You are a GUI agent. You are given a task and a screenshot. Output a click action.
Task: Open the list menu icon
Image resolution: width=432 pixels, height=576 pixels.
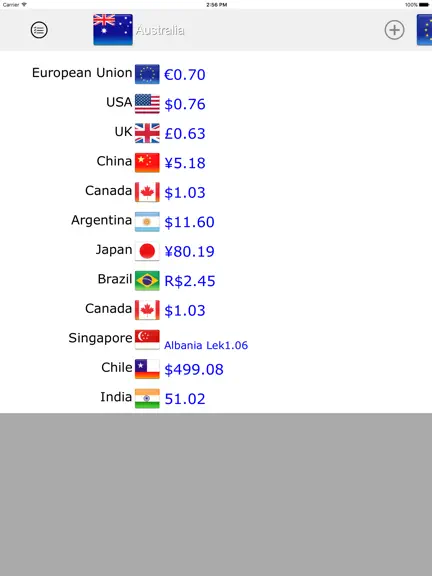click(39, 30)
